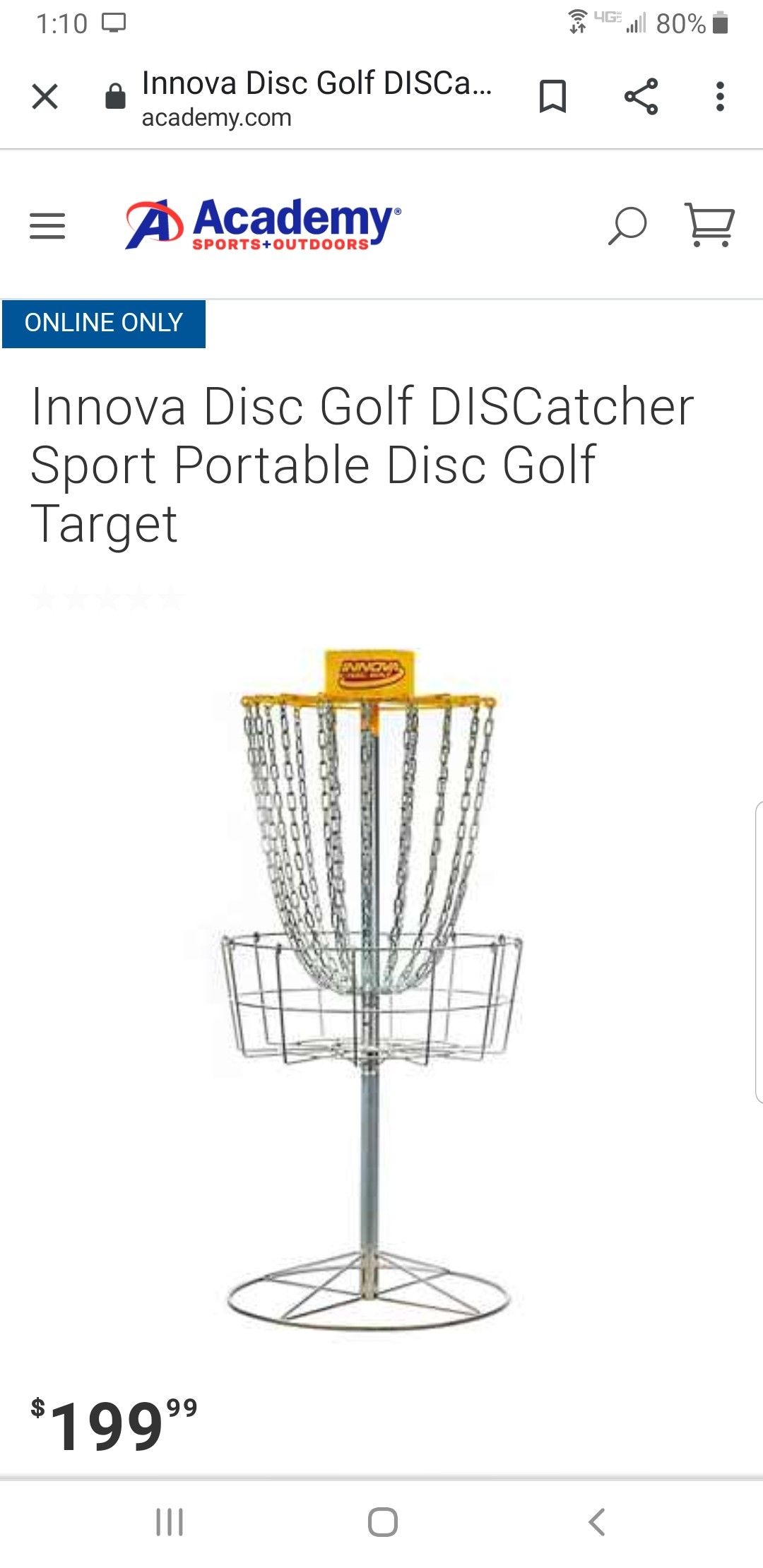Open the browser overflow menu

721,97
